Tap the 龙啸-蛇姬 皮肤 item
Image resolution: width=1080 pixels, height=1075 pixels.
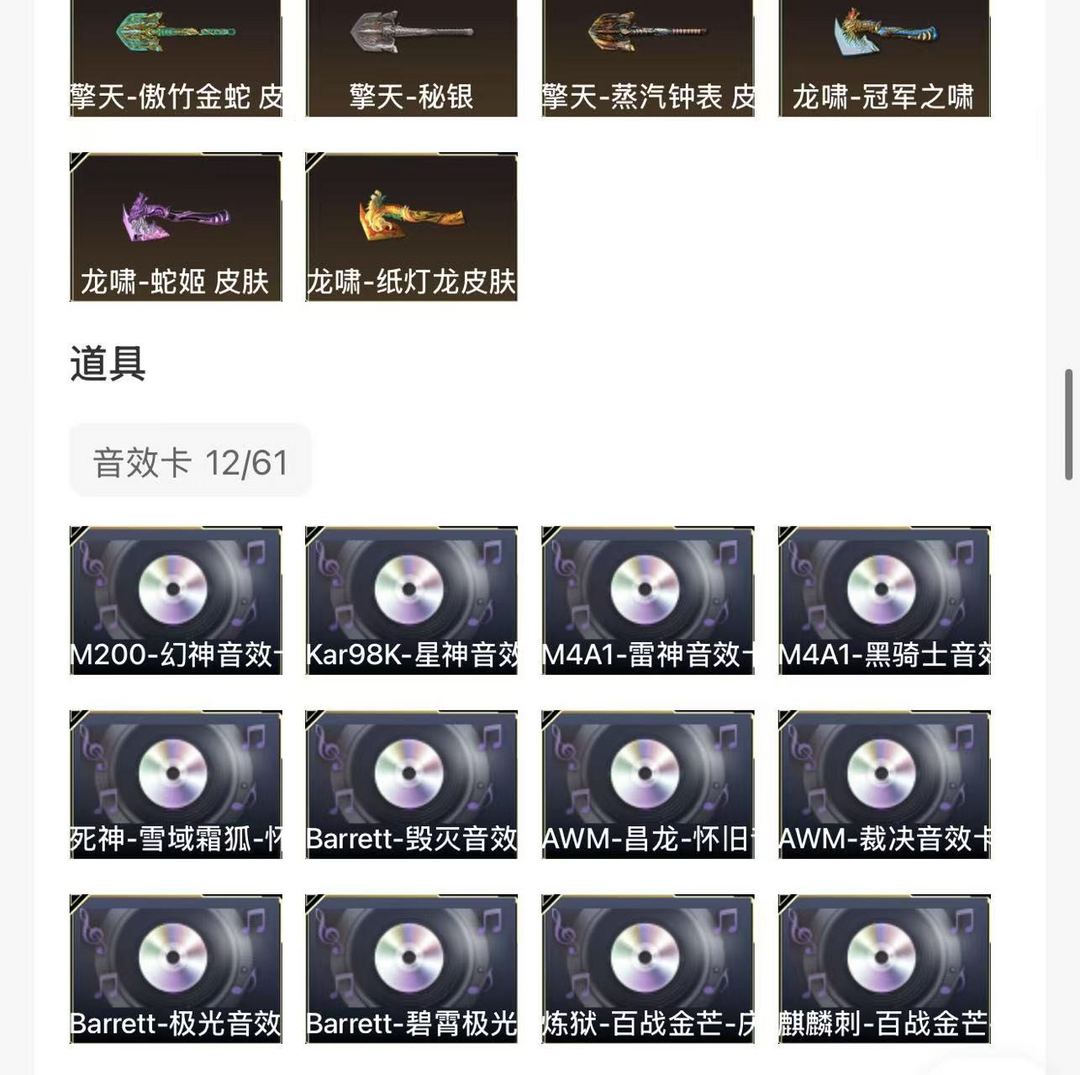176,227
